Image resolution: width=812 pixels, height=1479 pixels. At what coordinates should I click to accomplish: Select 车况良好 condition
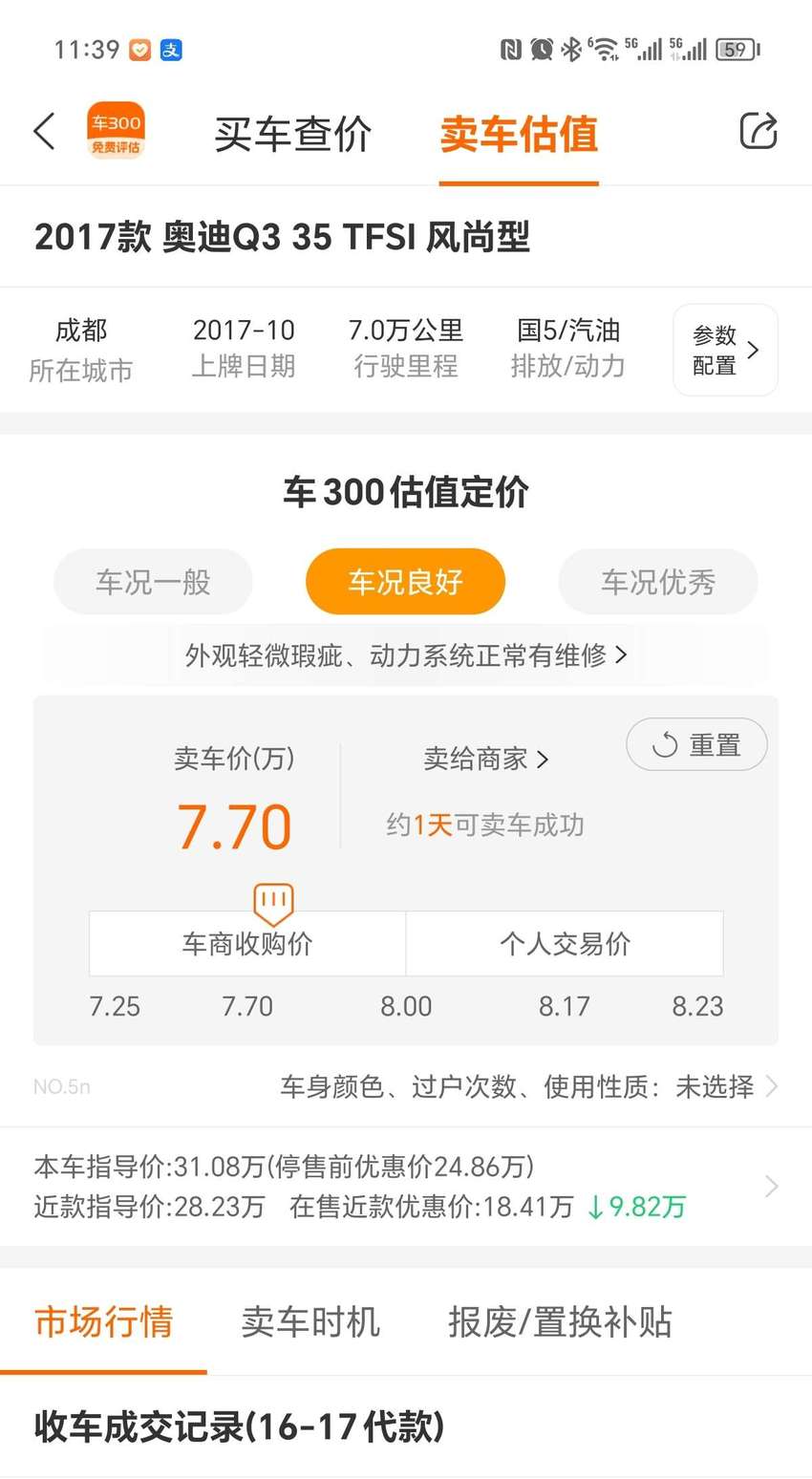405,582
